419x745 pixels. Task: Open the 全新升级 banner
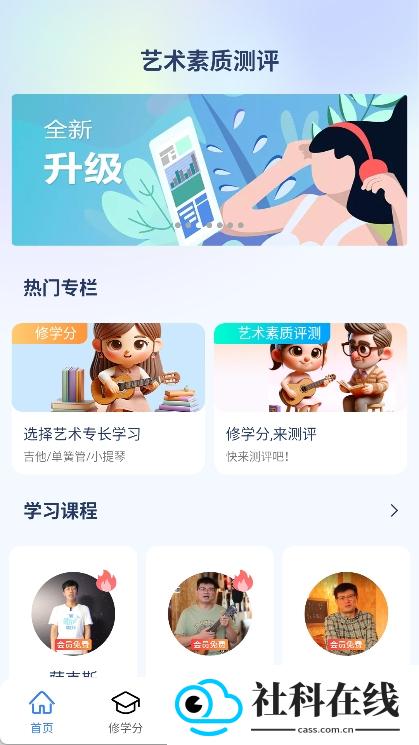pyautogui.click(x=209, y=170)
